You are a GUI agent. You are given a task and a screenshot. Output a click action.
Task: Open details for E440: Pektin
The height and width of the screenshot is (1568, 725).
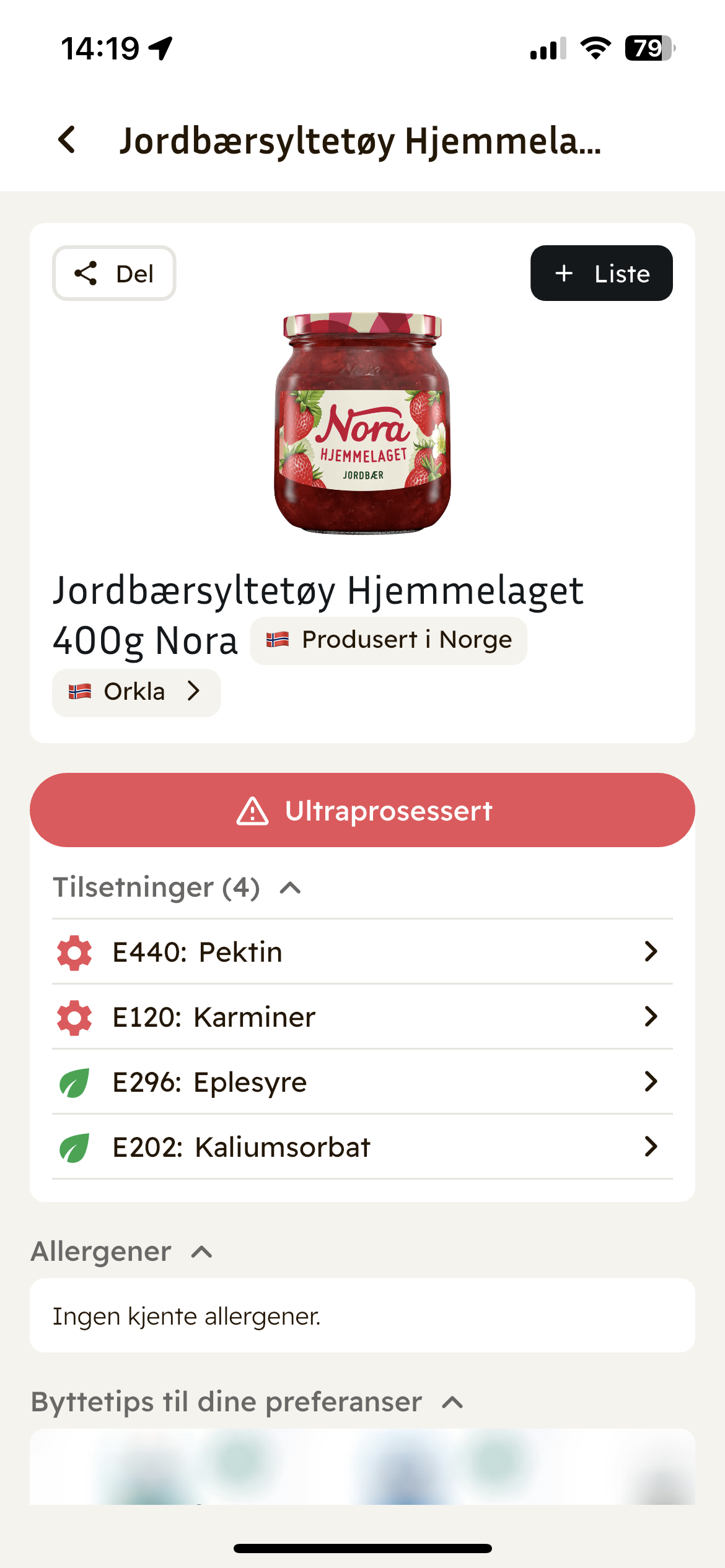[362, 952]
